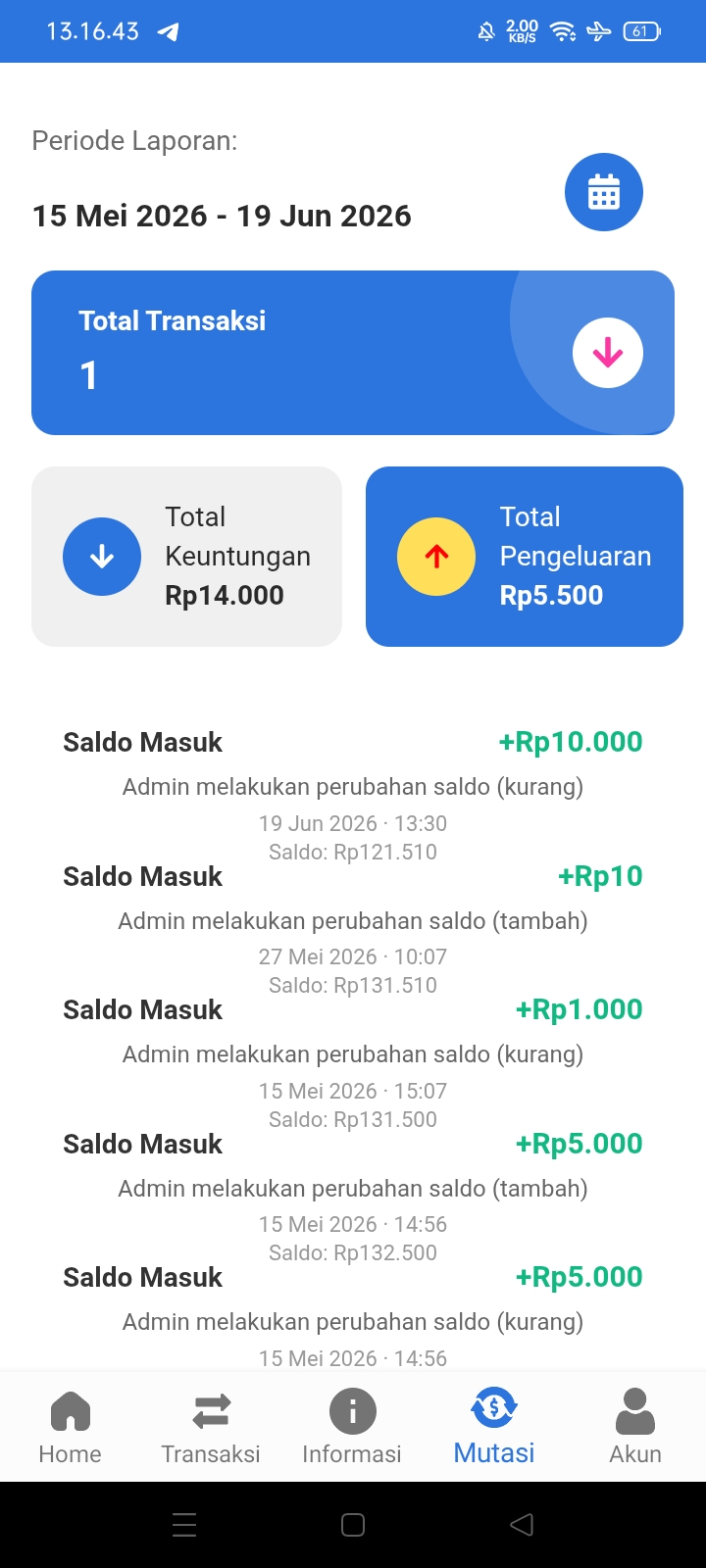Tap the pink arrow on Total Transaksi card

(608, 353)
